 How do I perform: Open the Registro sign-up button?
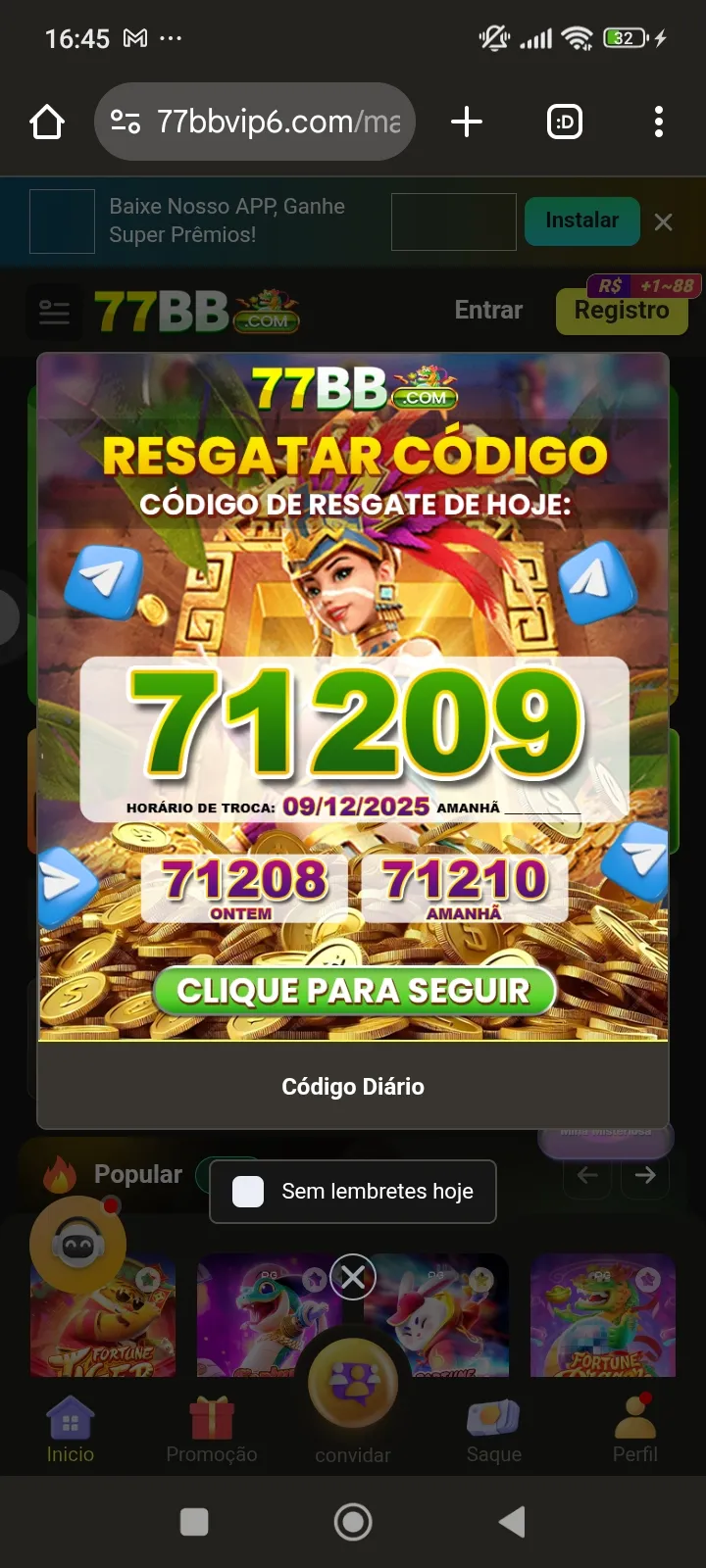click(622, 311)
